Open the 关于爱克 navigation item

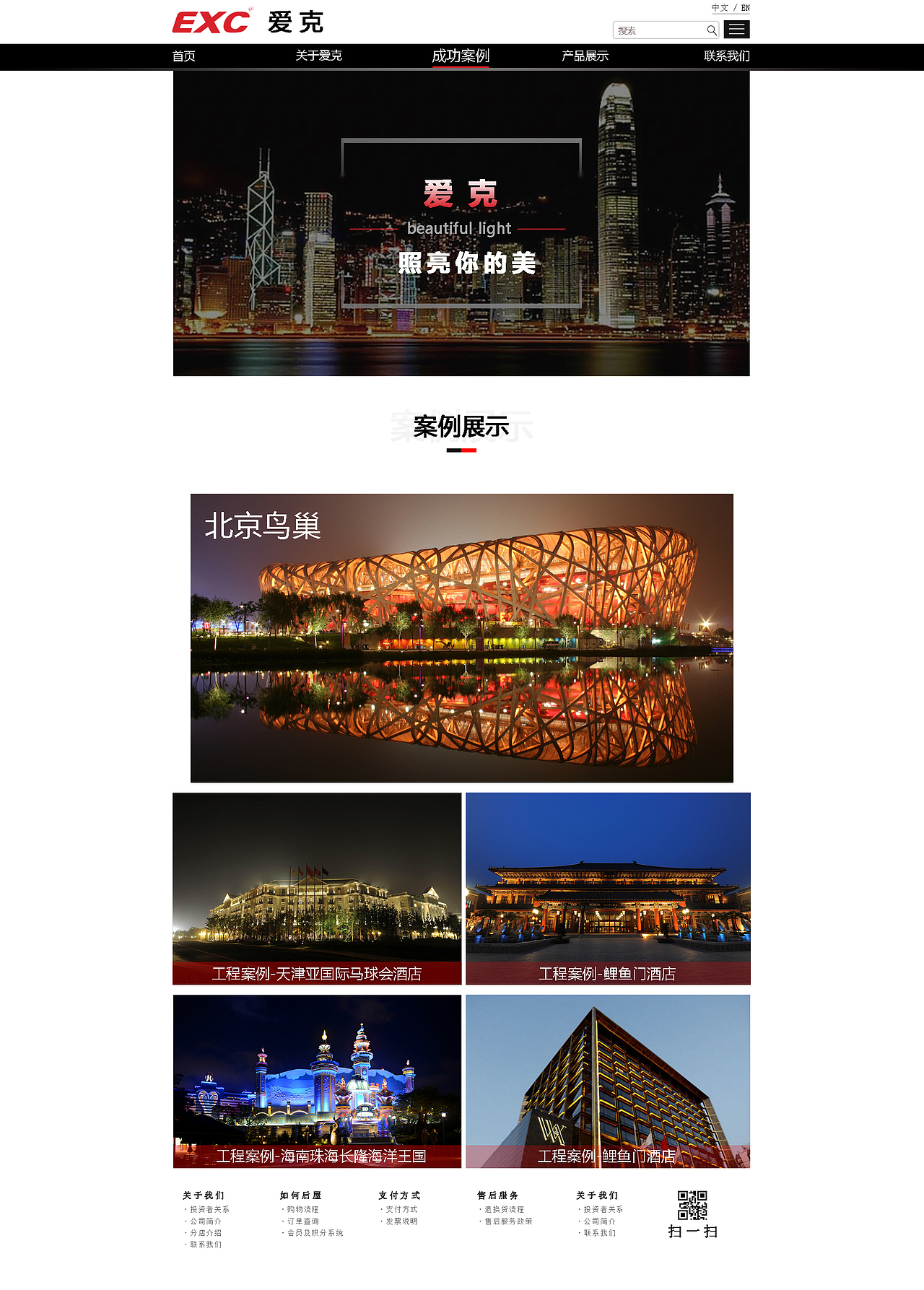click(318, 55)
